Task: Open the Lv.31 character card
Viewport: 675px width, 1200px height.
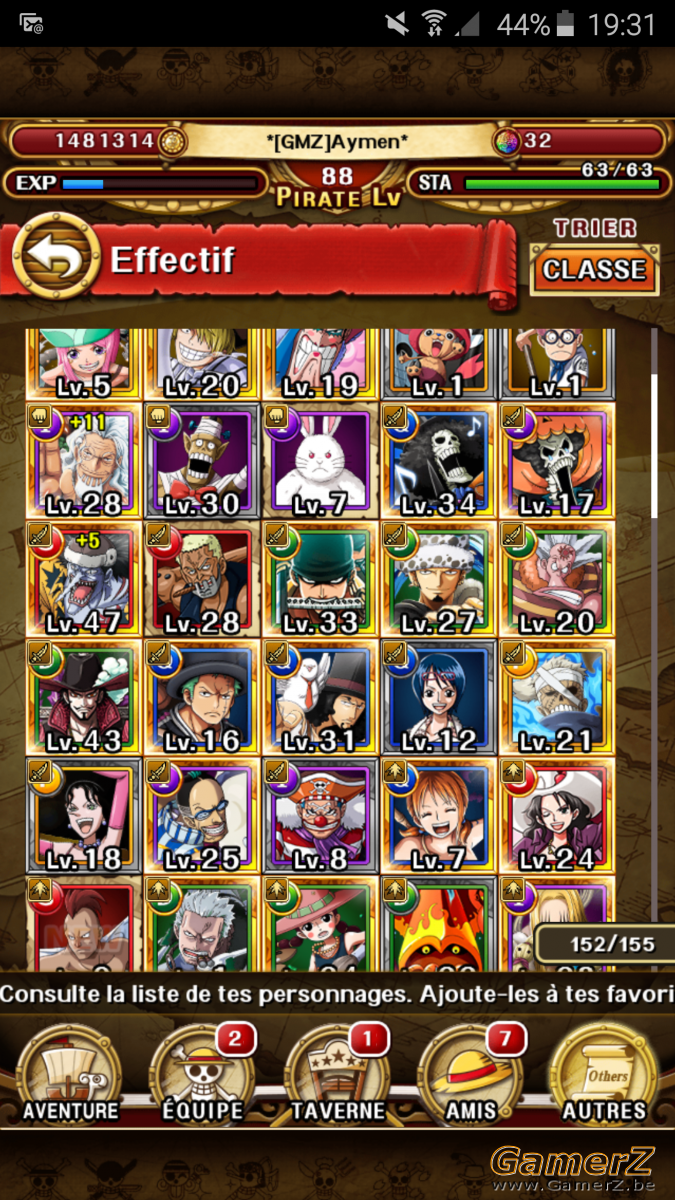Action: pos(320,697)
